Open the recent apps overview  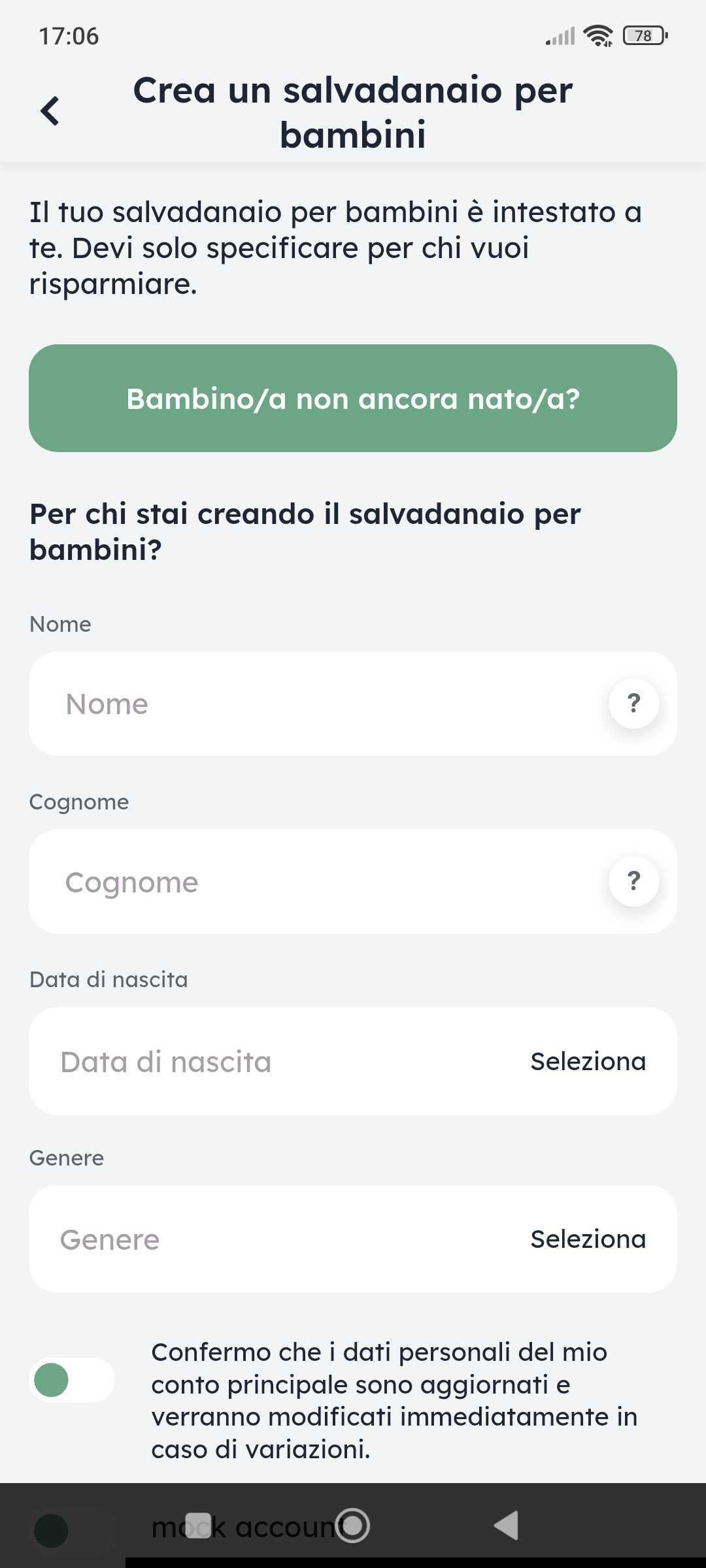click(198, 1526)
